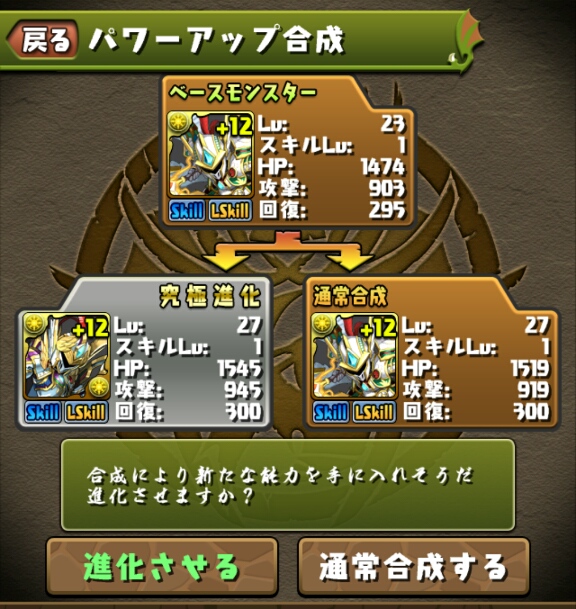576x609 pixels.
Task: Tap the 通常合成 monster portrait
Action: pyautogui.click(x=354, y=356)
